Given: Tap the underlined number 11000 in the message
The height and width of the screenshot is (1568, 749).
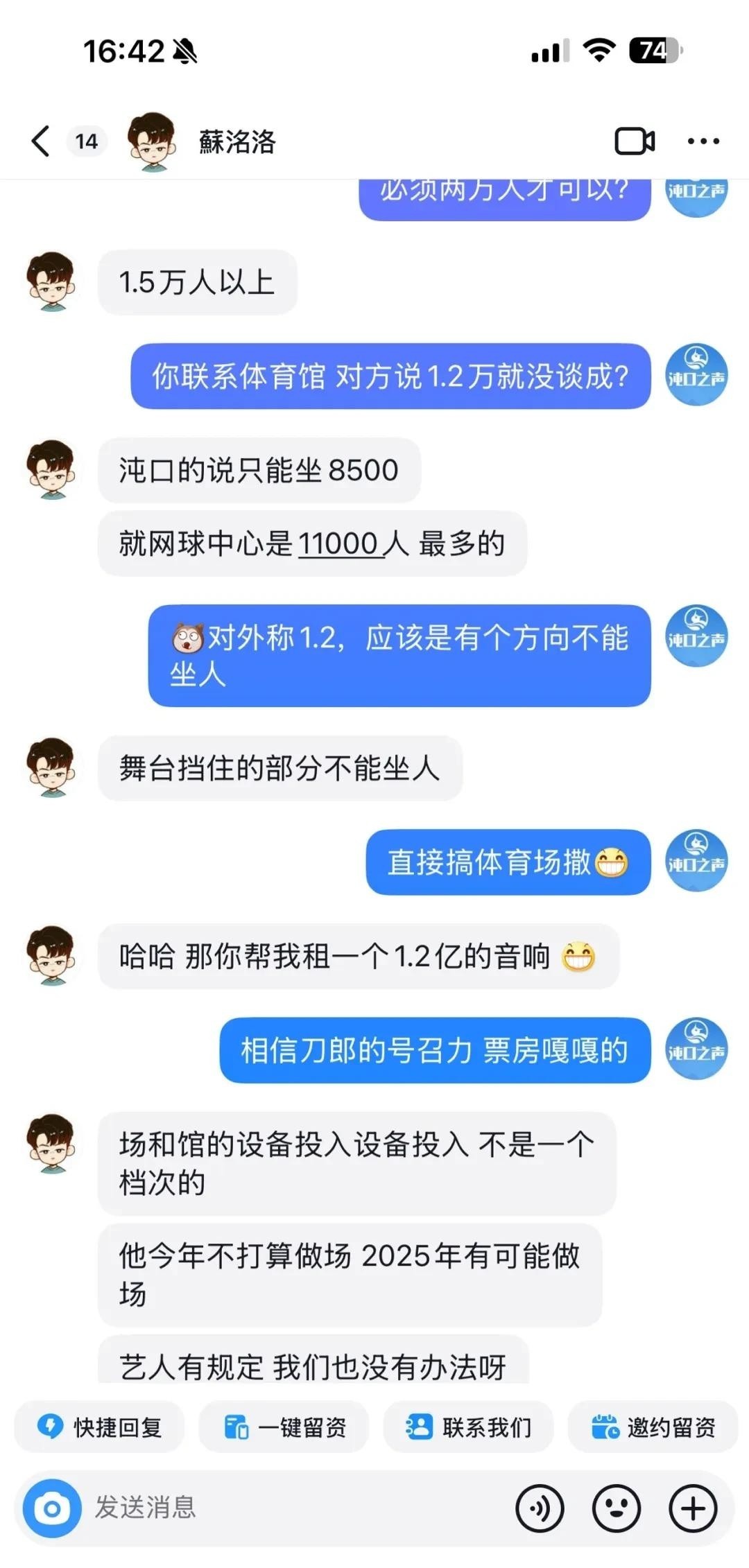Looking at the screenshot, I should (x=339, y=544).
